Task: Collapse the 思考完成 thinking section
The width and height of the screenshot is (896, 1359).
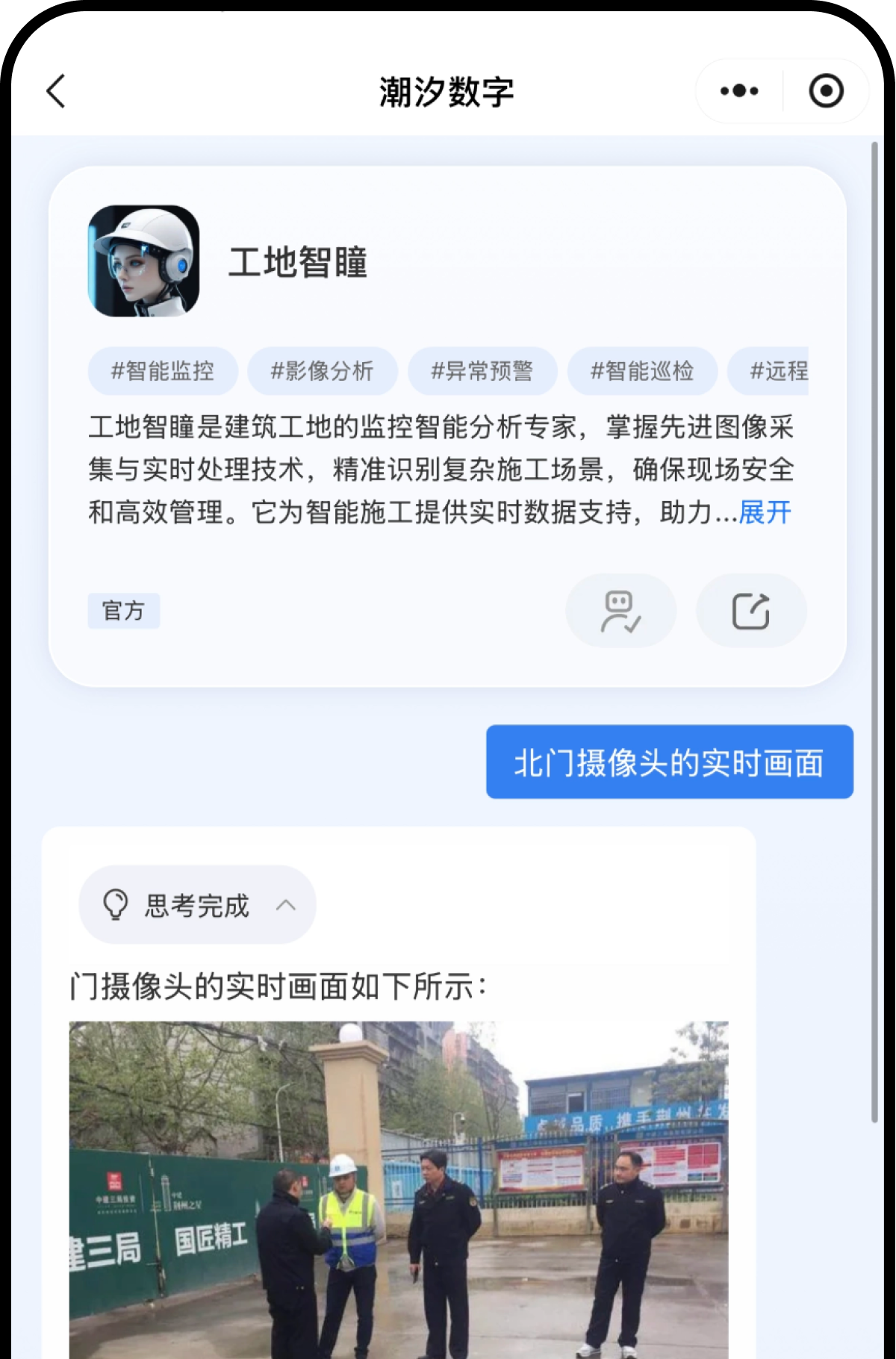Action: click(x=197, y=905)
